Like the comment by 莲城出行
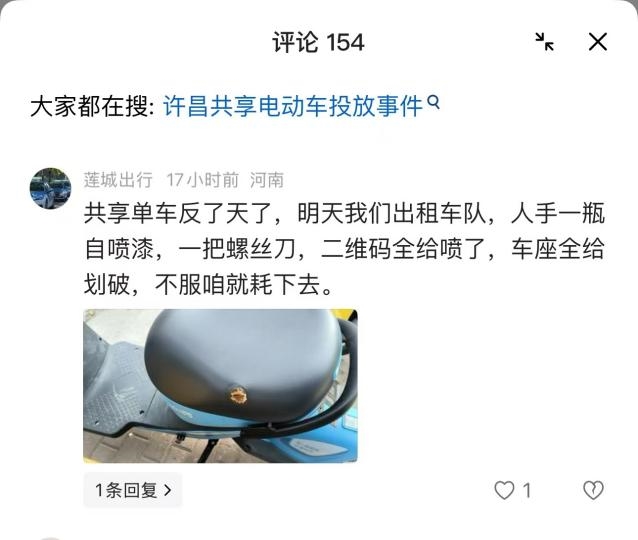638x540 pixels. tap(506, 490)
